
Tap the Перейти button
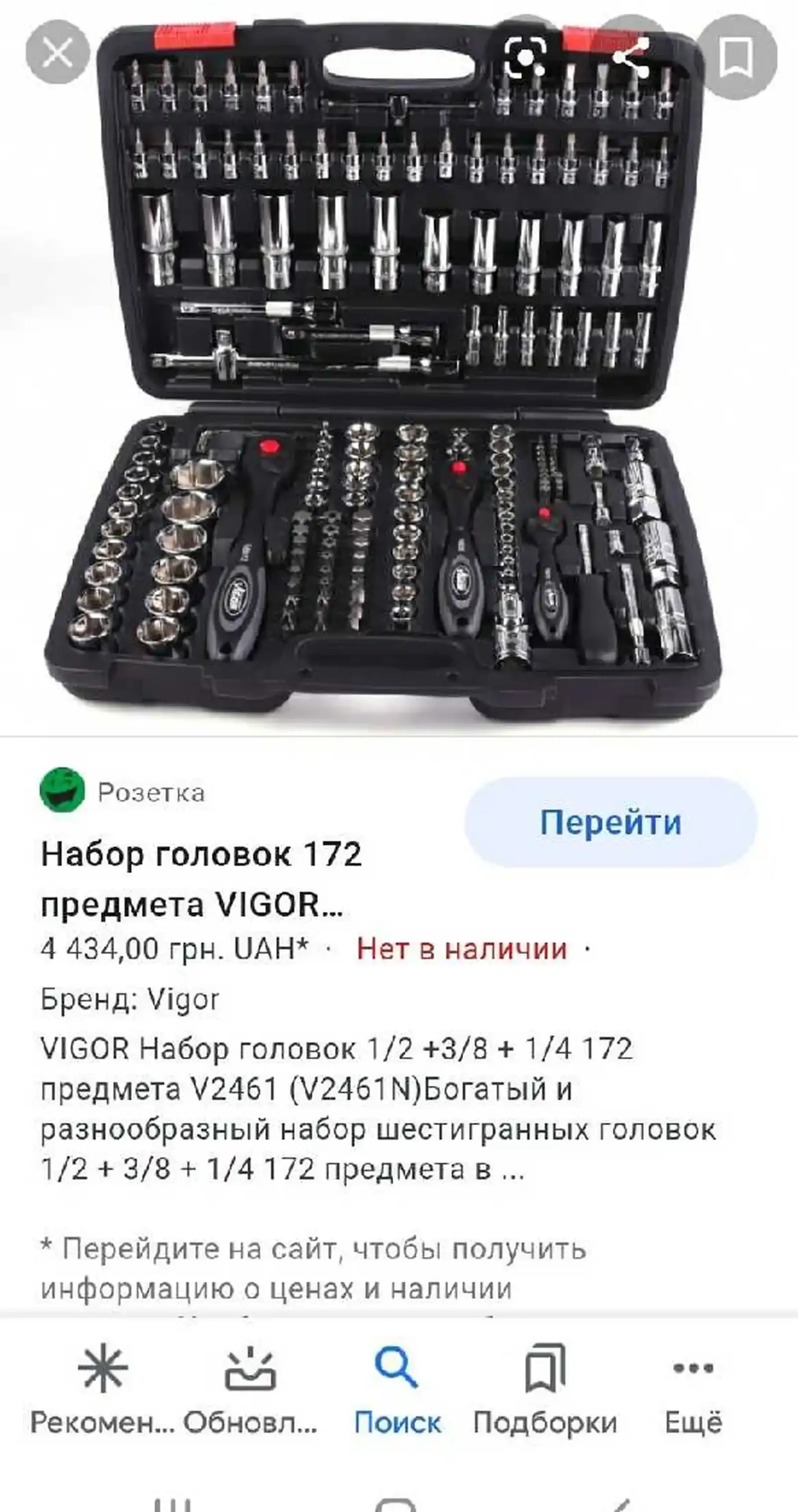(x=611, y=822)
